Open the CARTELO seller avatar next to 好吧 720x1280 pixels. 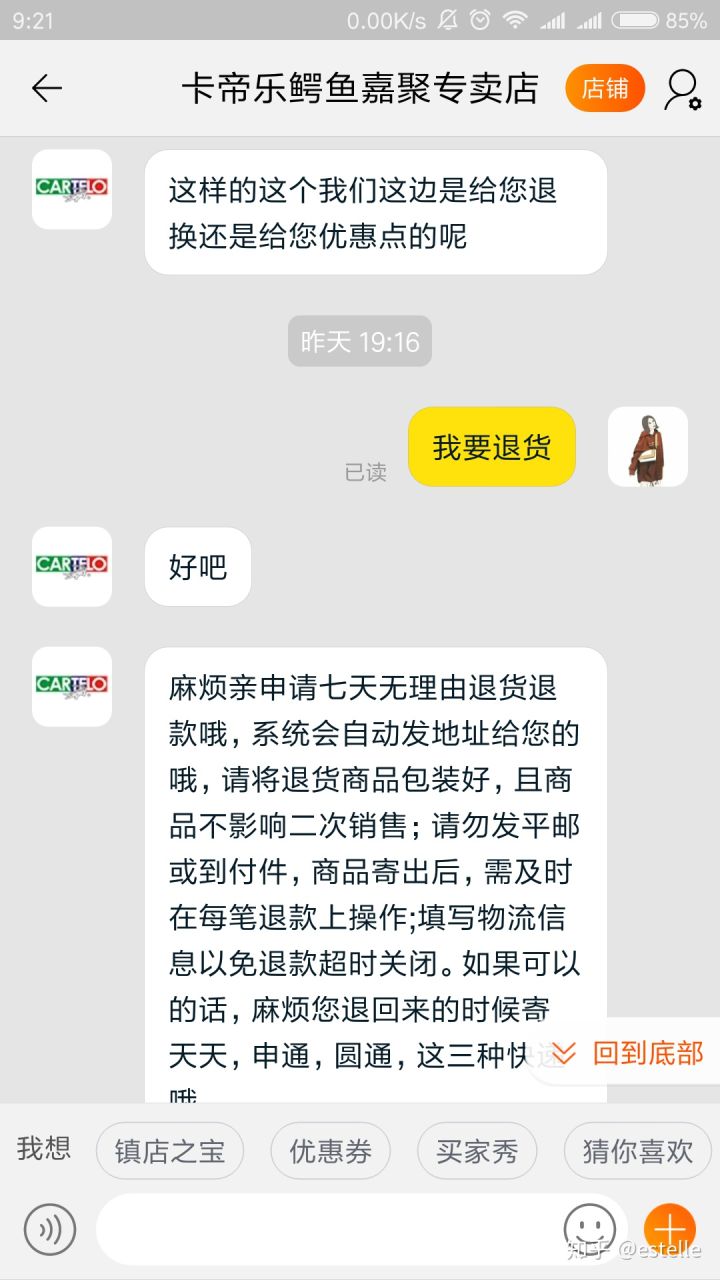(x=72, y=567)
